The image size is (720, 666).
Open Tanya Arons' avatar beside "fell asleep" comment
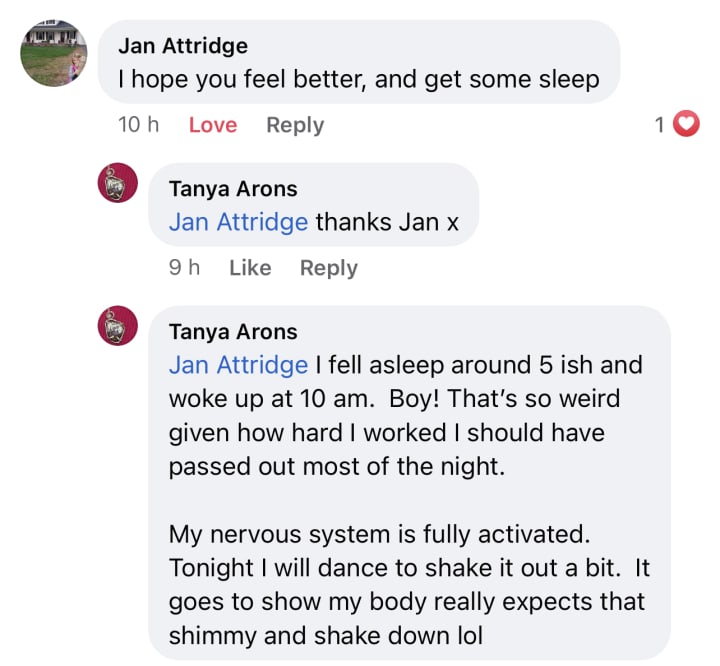pos(117,326)
